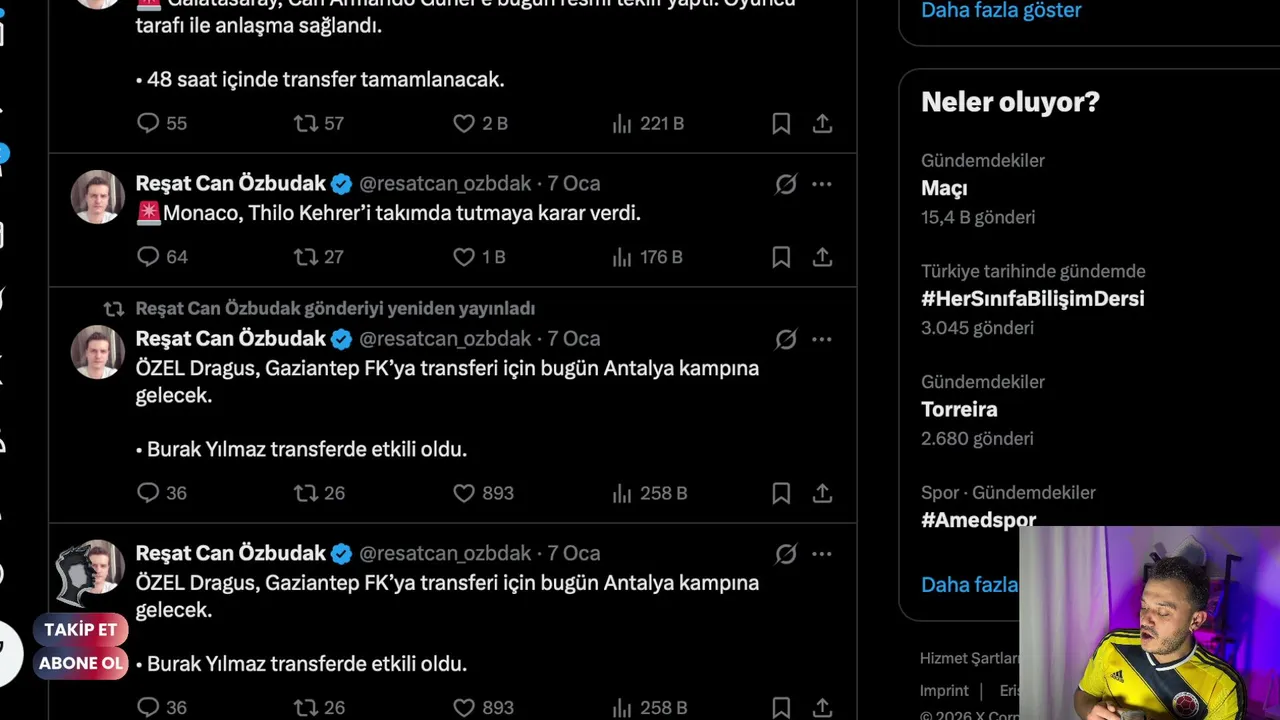This screenshot has height=720, width=1280.
Task: Open the Torreira trending topic
Action: tap(959, 410)
